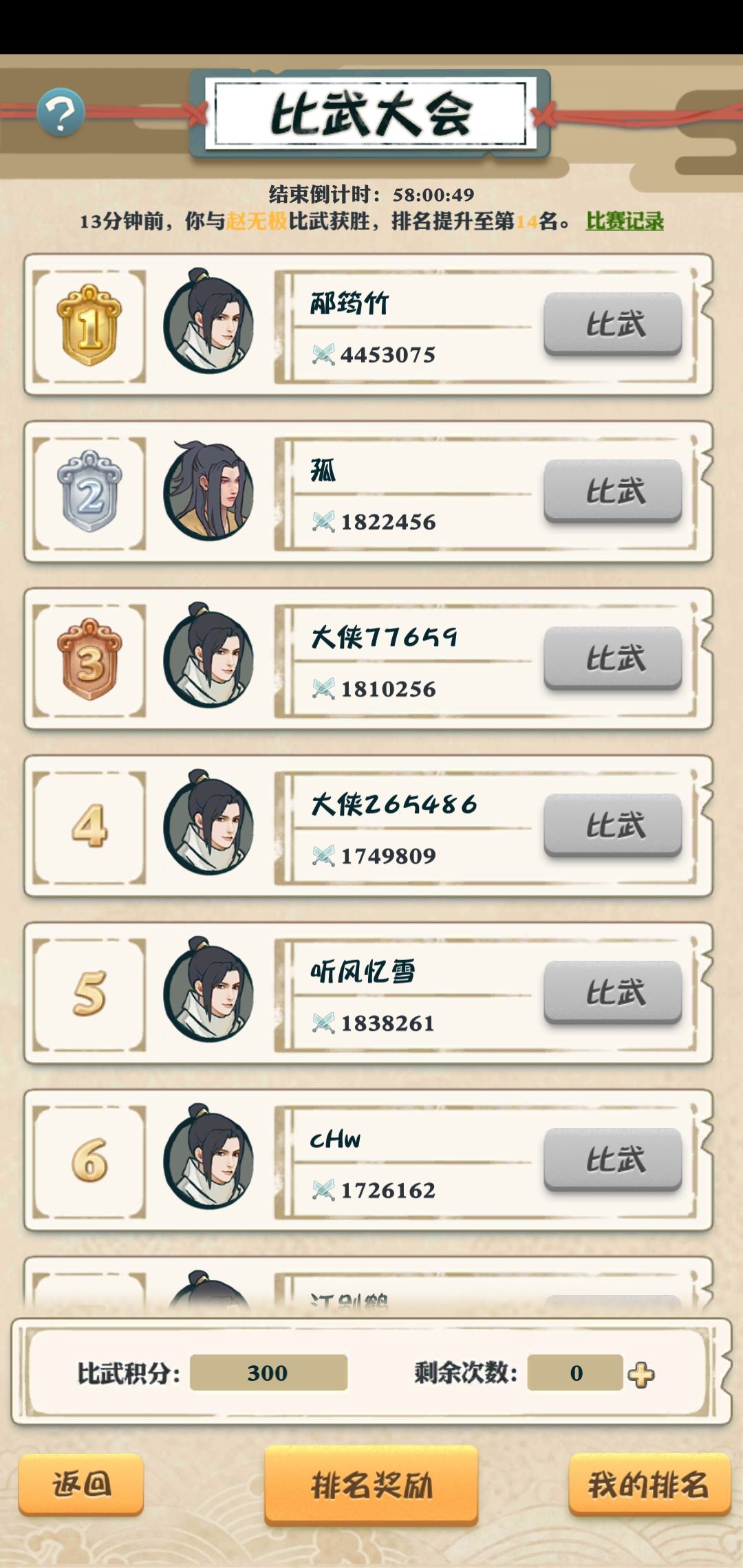
Task: Jump to 我的排名 my ranking
Action: point(649,1484)
